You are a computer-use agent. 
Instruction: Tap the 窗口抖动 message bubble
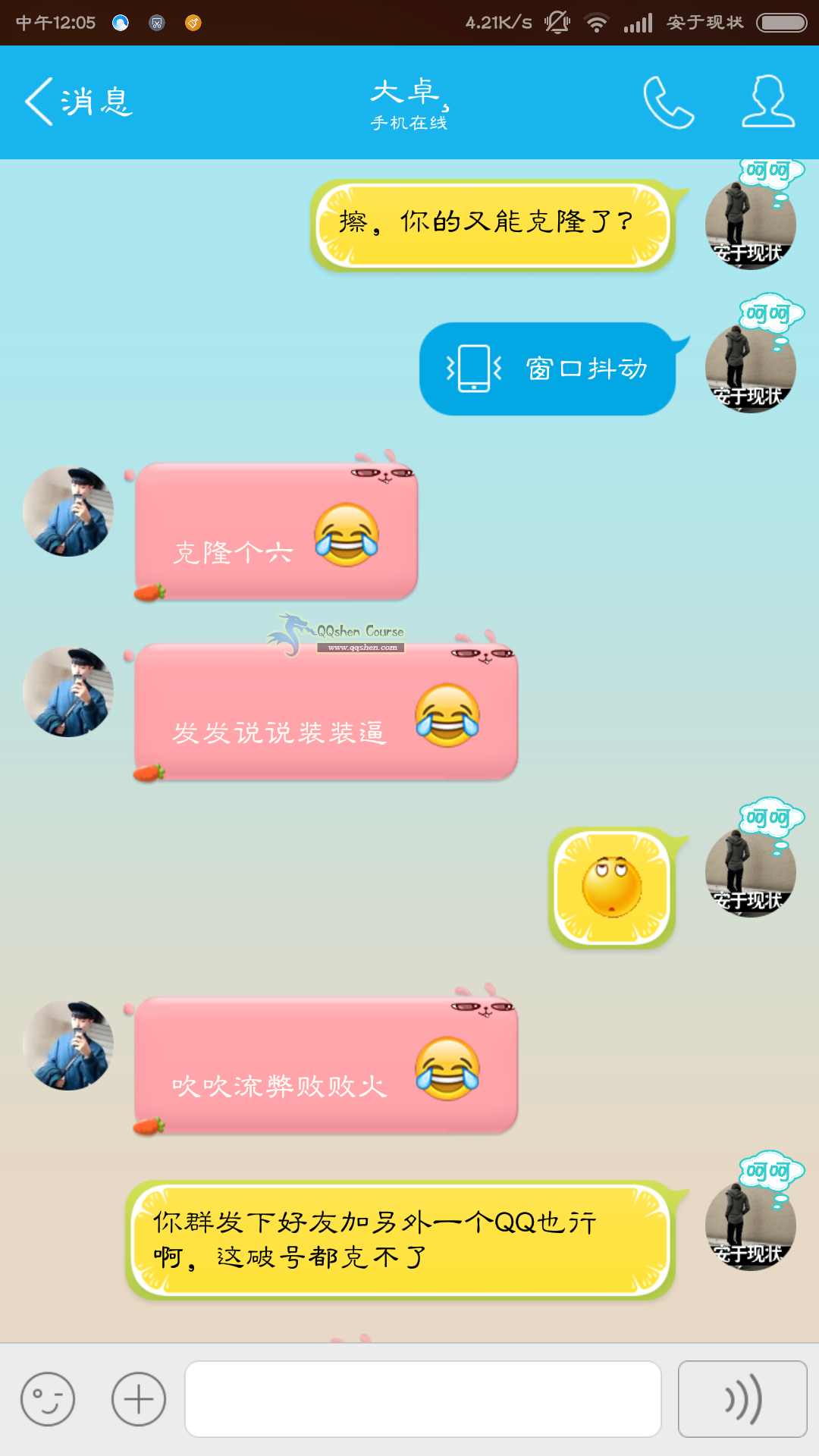click(548, 369)
